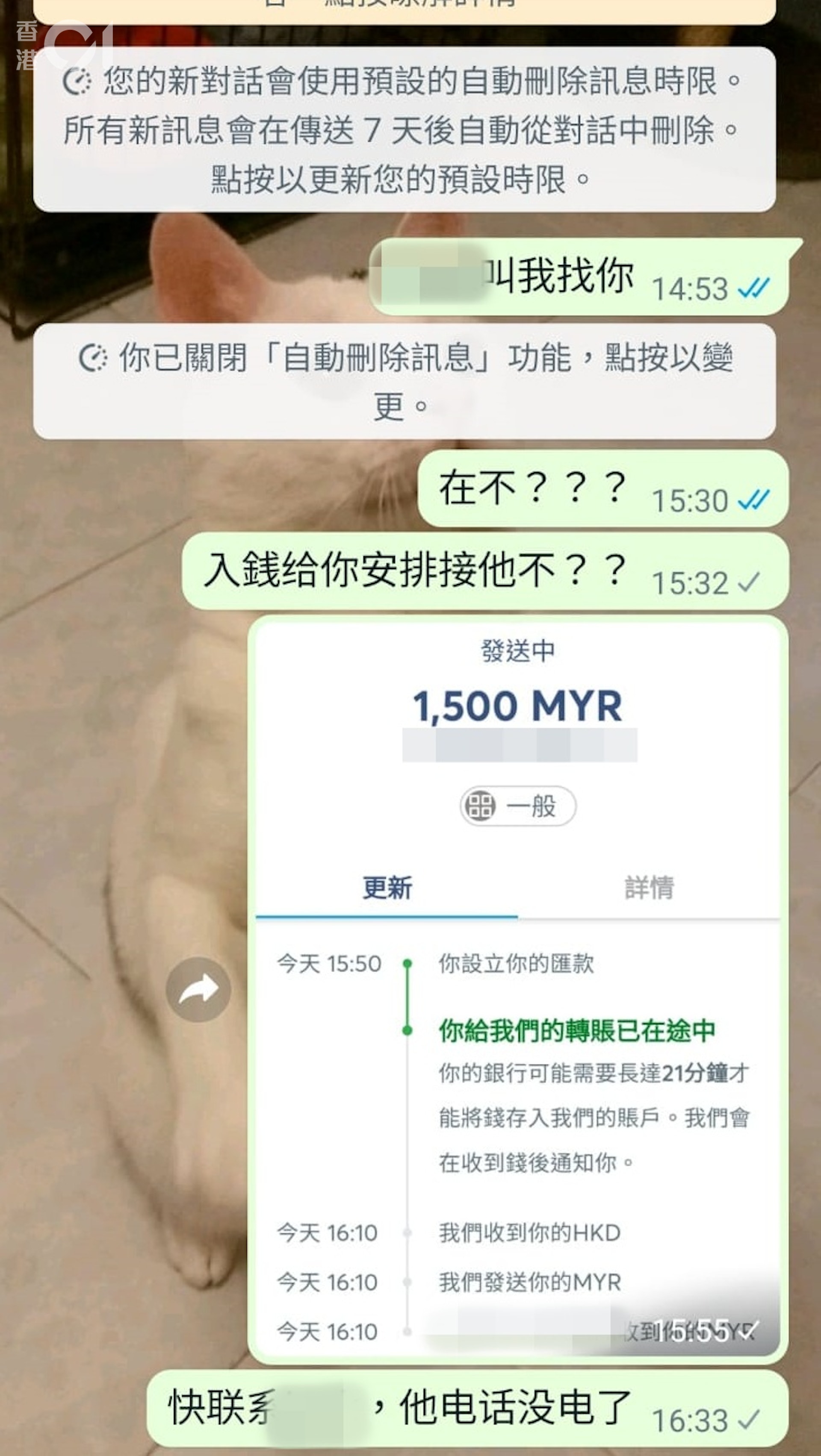Tap the auto-delete turned off notice to change it
Screen dimensions: 821x1456
point(404,381)
